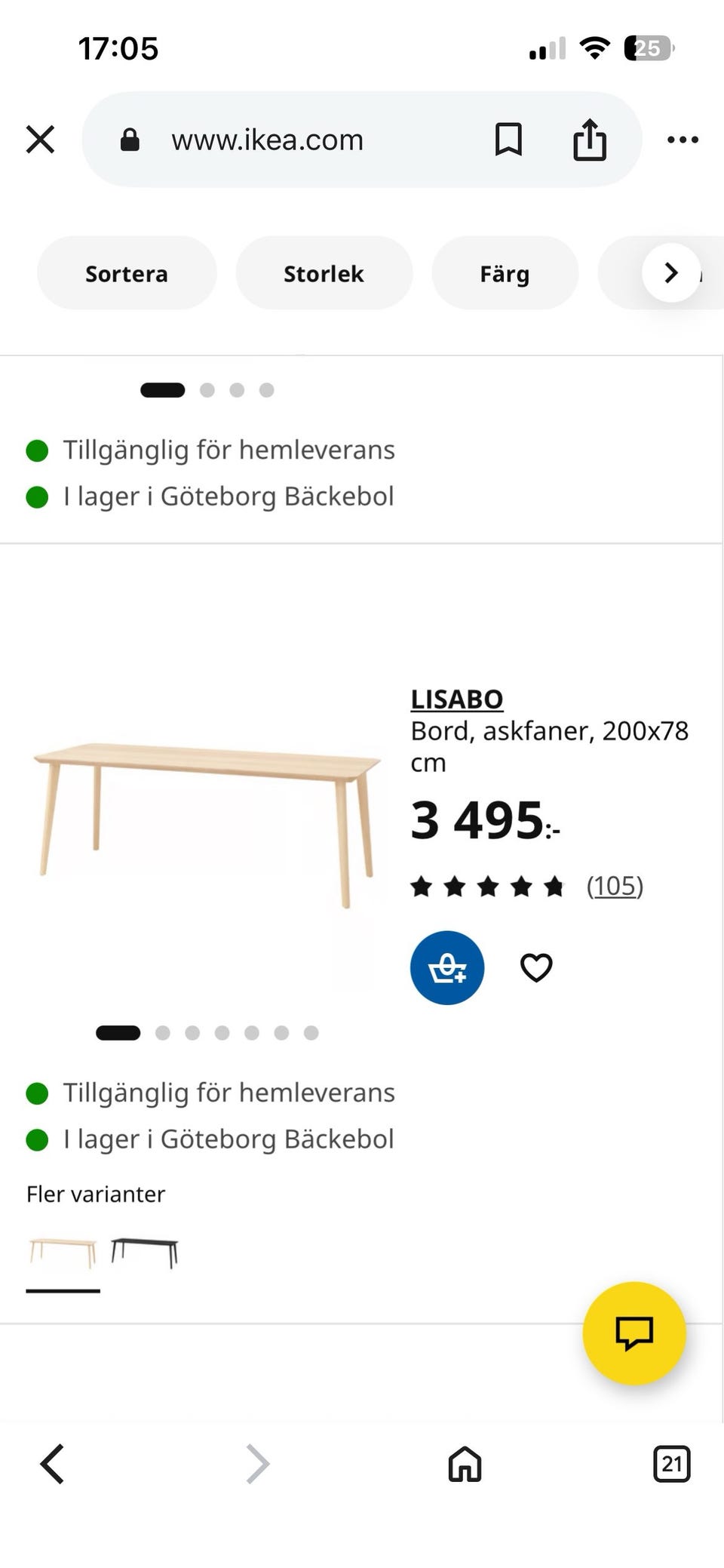This screenshot has height=1568, width=724.
Task: Tap the lock icon in the address bar
Action: point(130,139)
